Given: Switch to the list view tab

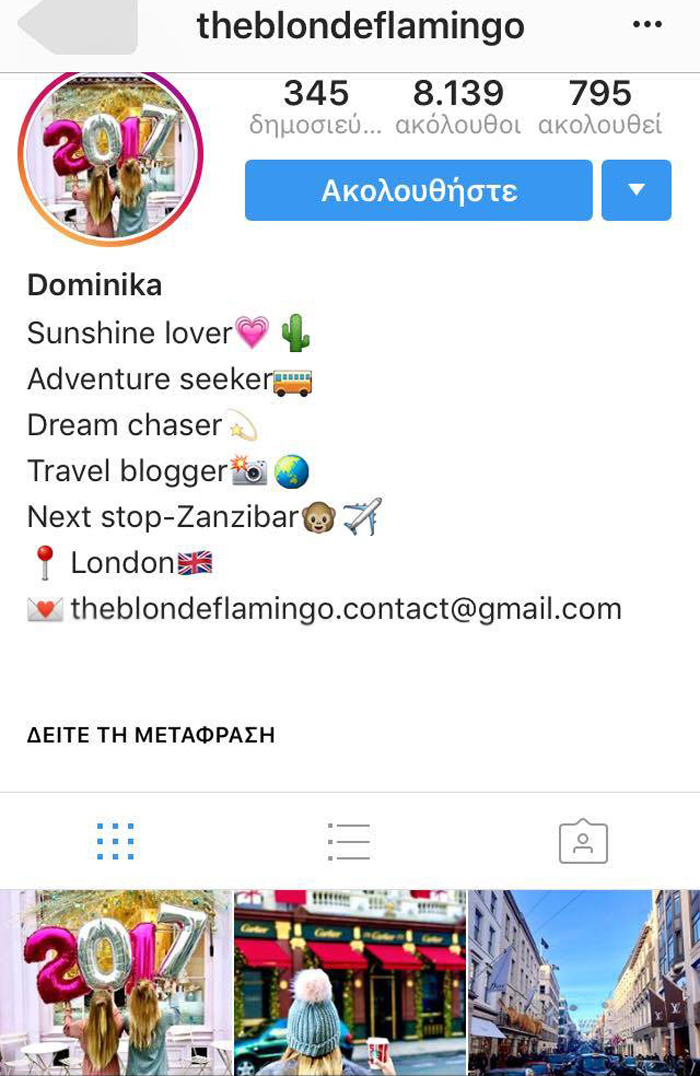Looking at the screenshot, I should (x=349, y=842).
